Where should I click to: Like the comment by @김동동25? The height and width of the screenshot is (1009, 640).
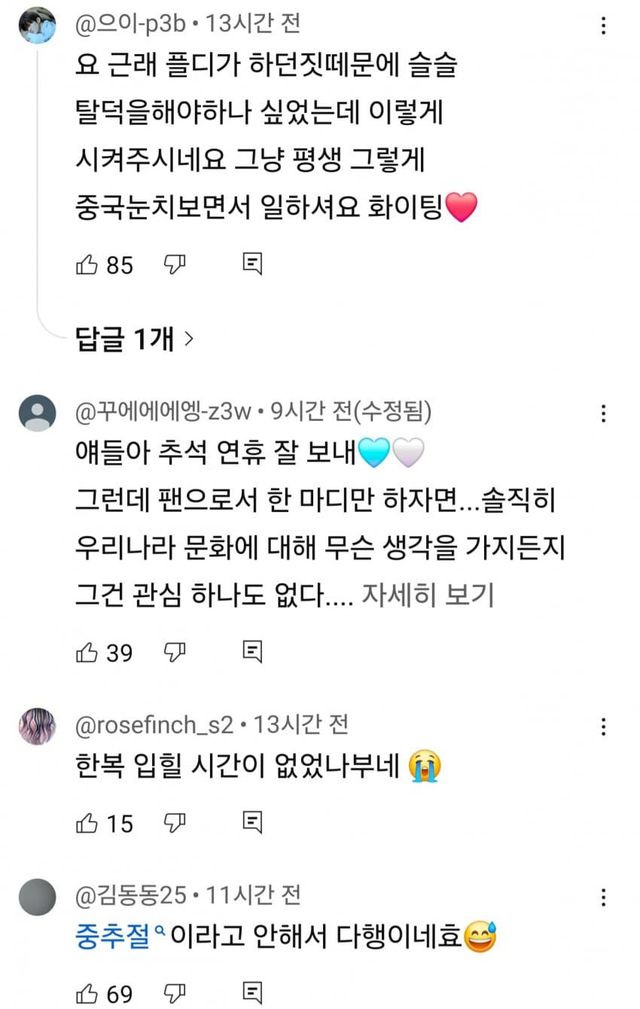pyautogui.click(x=88, y=994)
